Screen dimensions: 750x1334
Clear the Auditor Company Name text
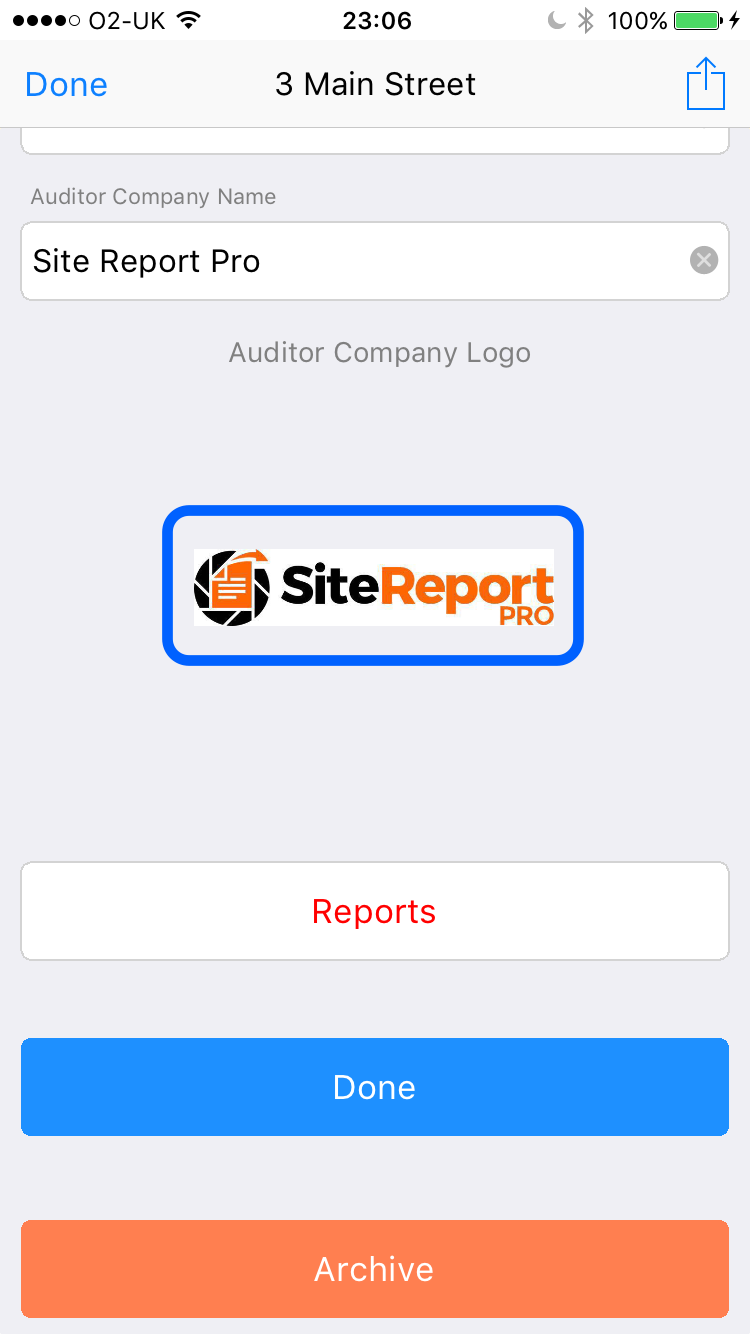tap(704, 261)
